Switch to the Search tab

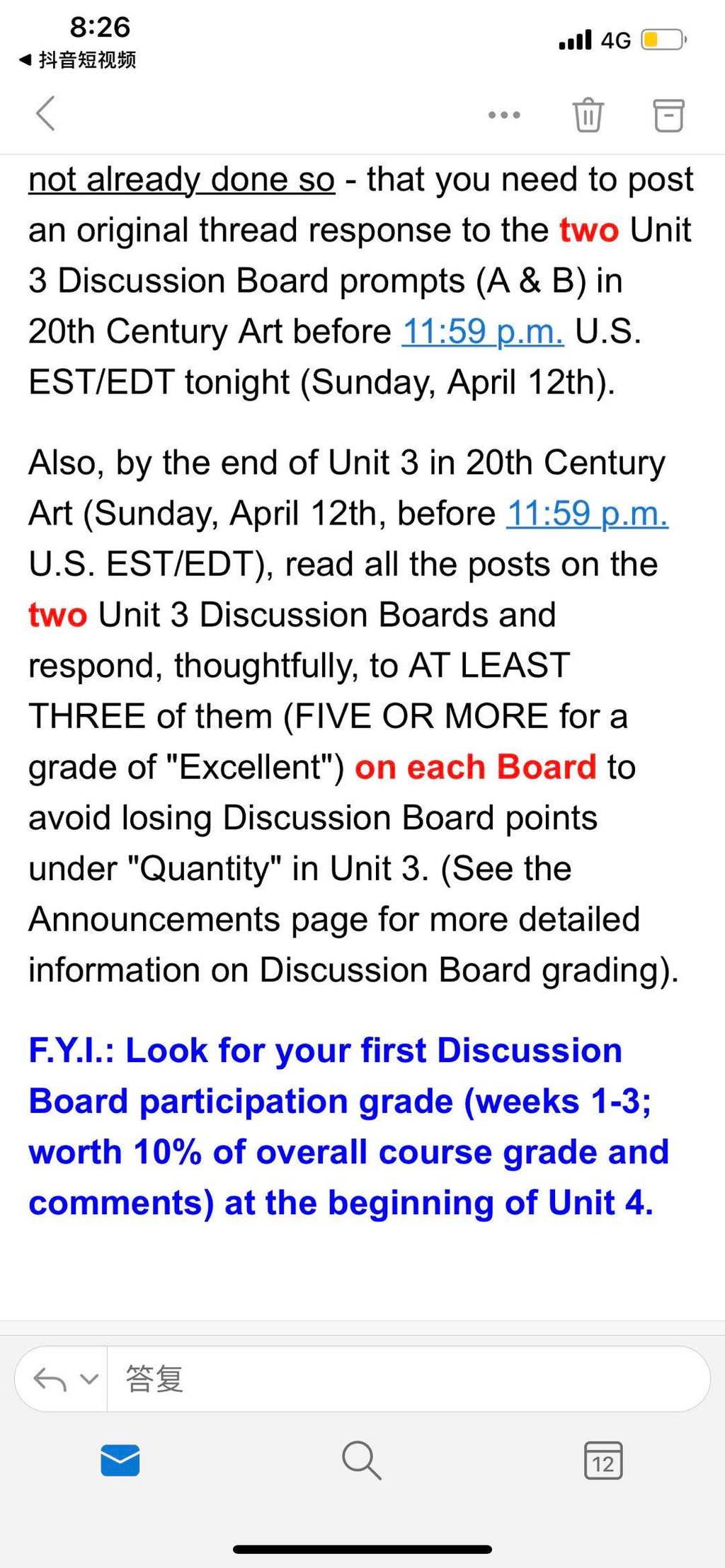pyautogui.click(x=362, y=1460)
